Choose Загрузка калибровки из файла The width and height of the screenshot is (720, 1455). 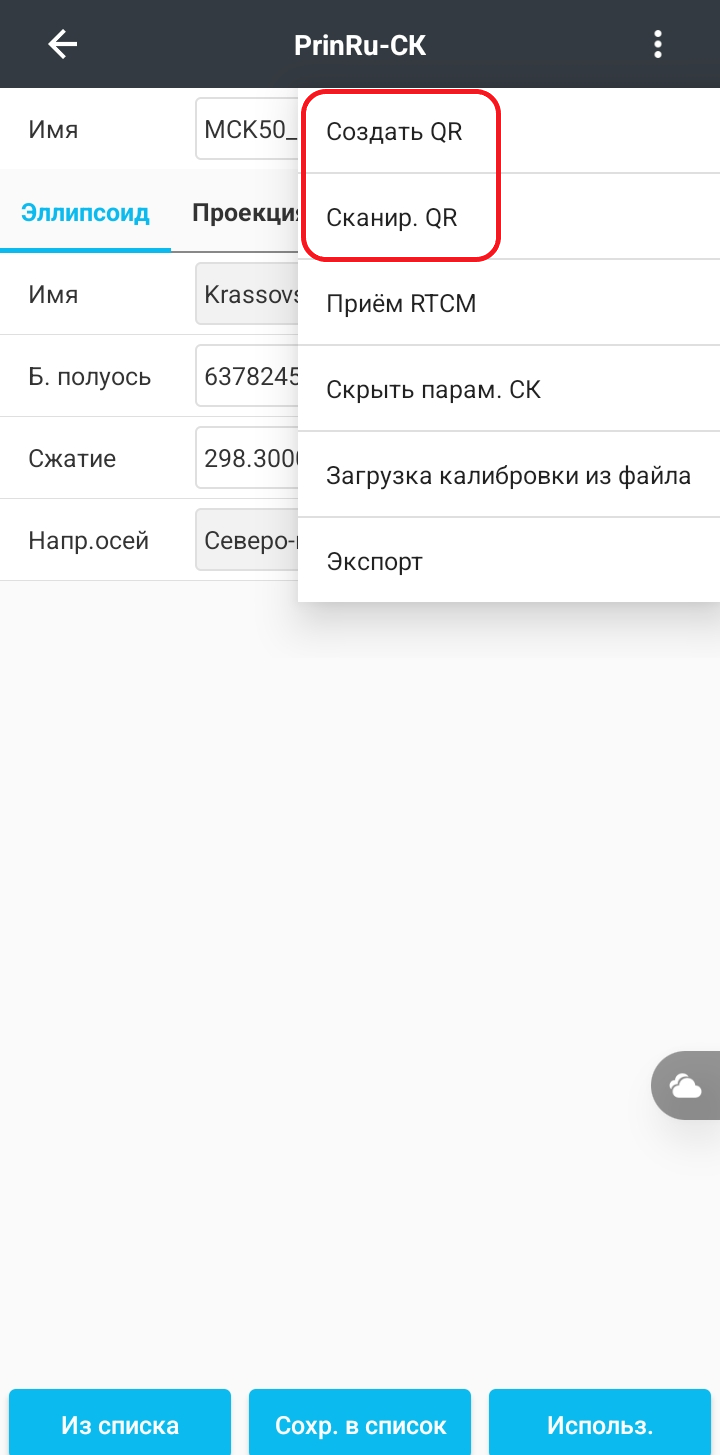click(x=508, y=475)
